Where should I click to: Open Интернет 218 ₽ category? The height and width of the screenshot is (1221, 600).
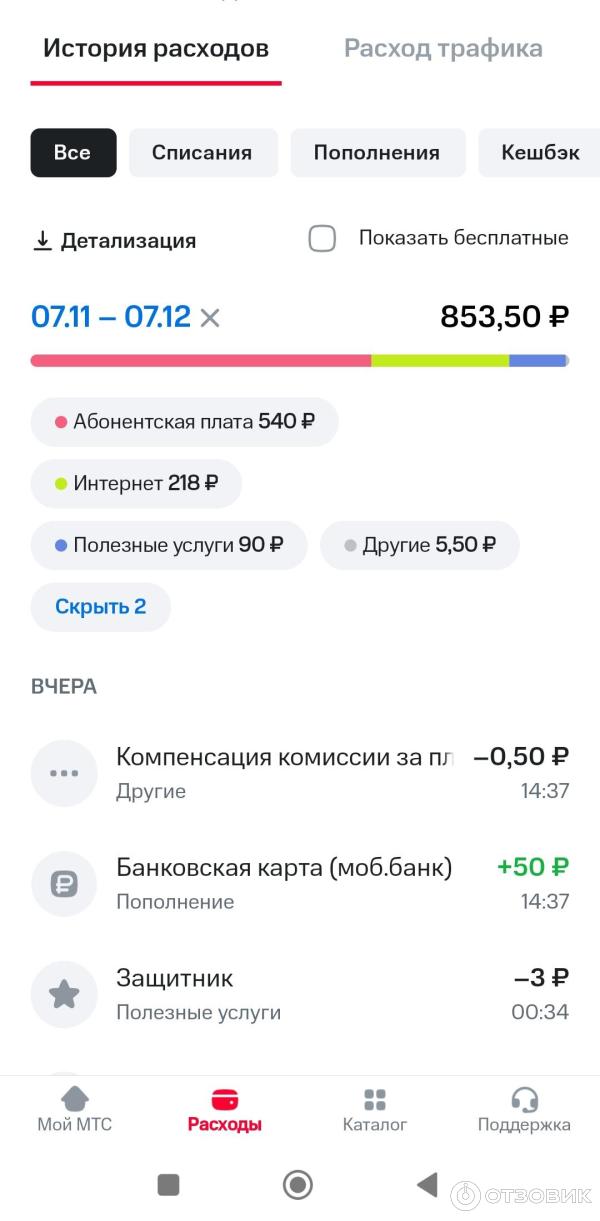coord(136,484)
